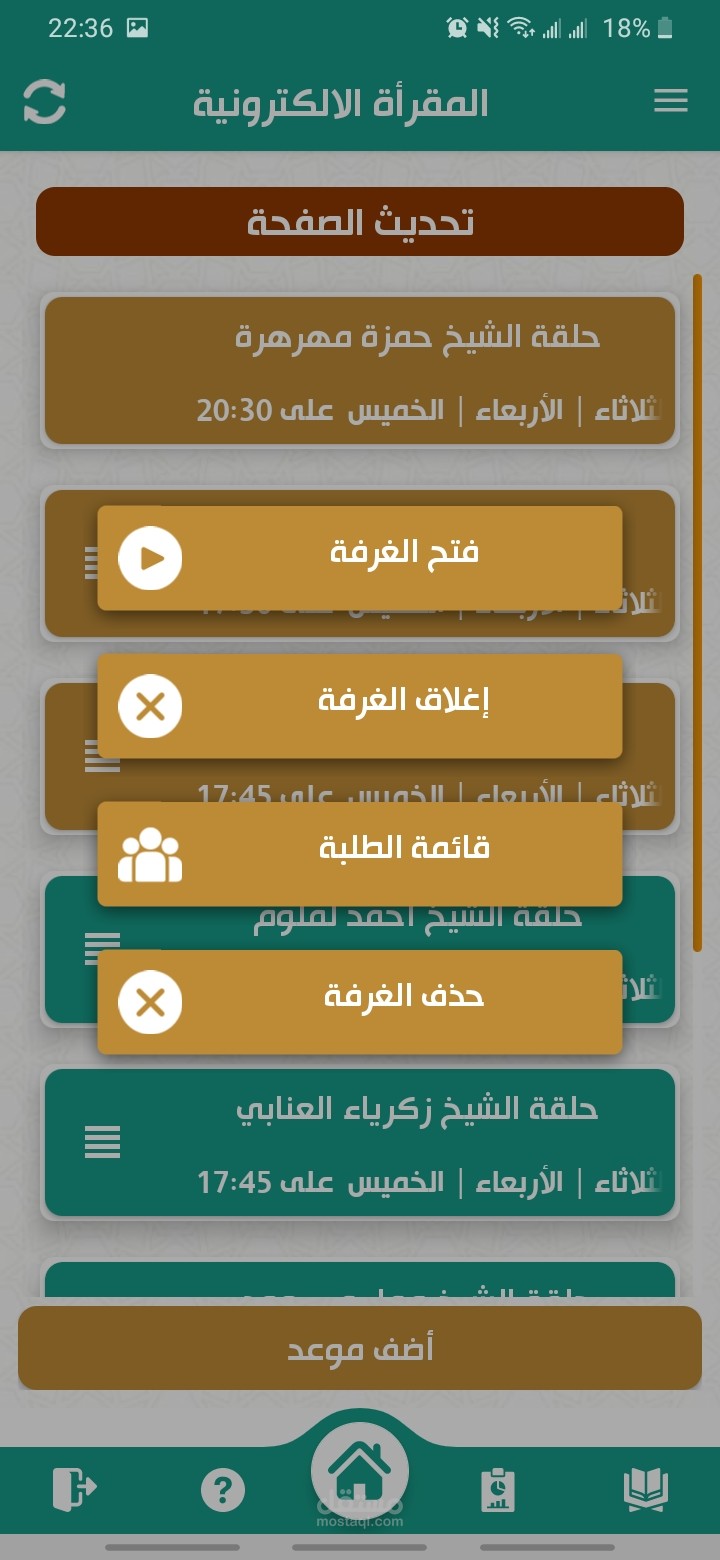Go to the home tab
This screenshot has width=720, height=1560.
(x=360, y=1470)
